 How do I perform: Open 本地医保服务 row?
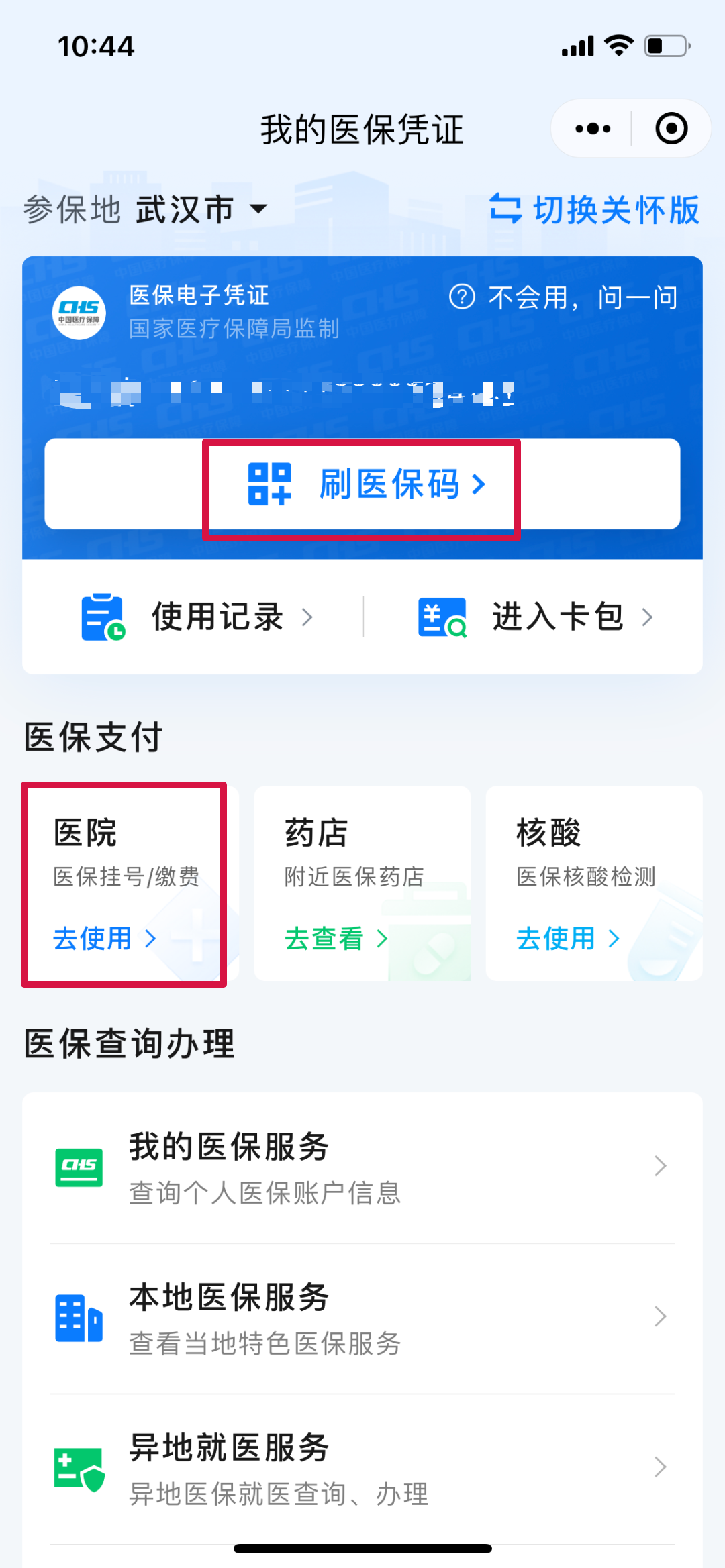pos(362,1318)
